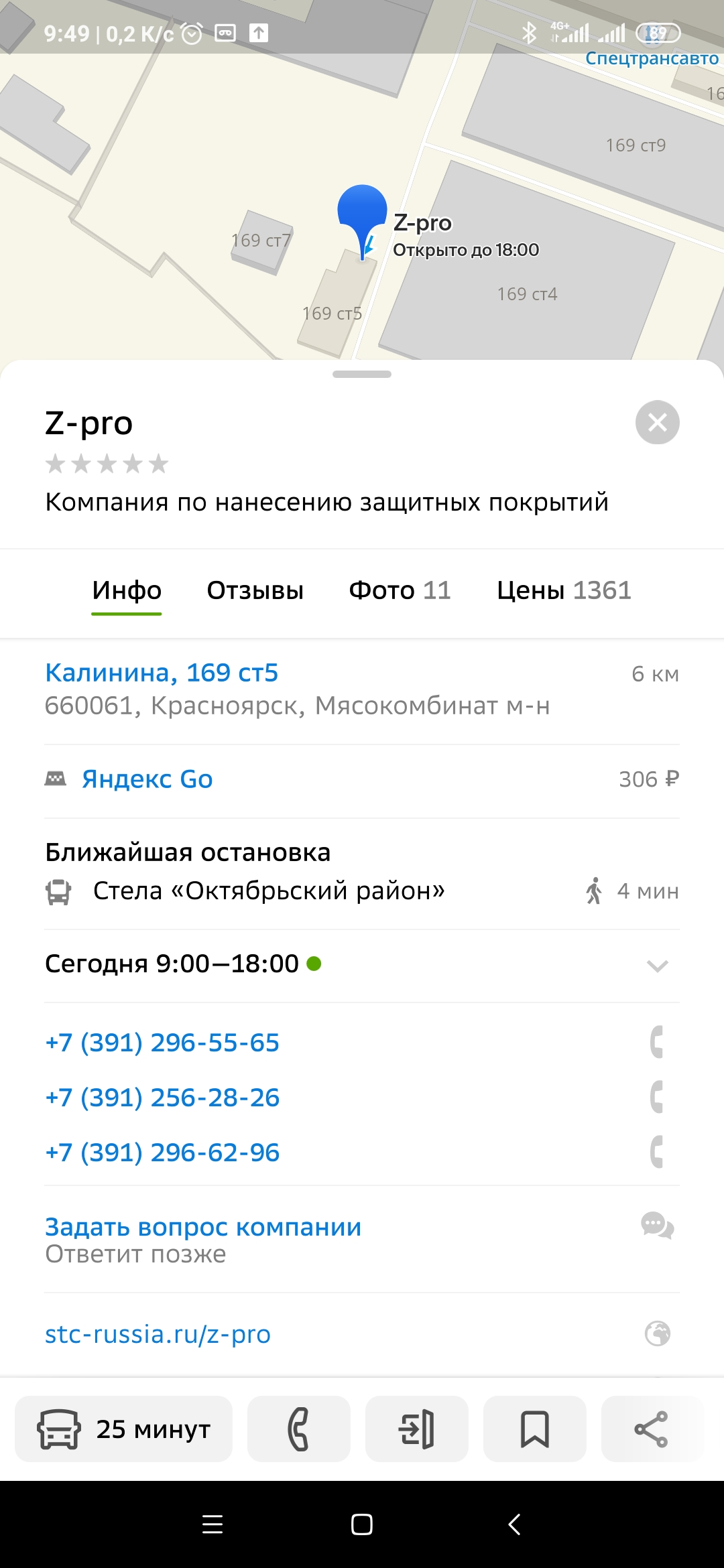
Task: Share this company card
Action: 651,1429
